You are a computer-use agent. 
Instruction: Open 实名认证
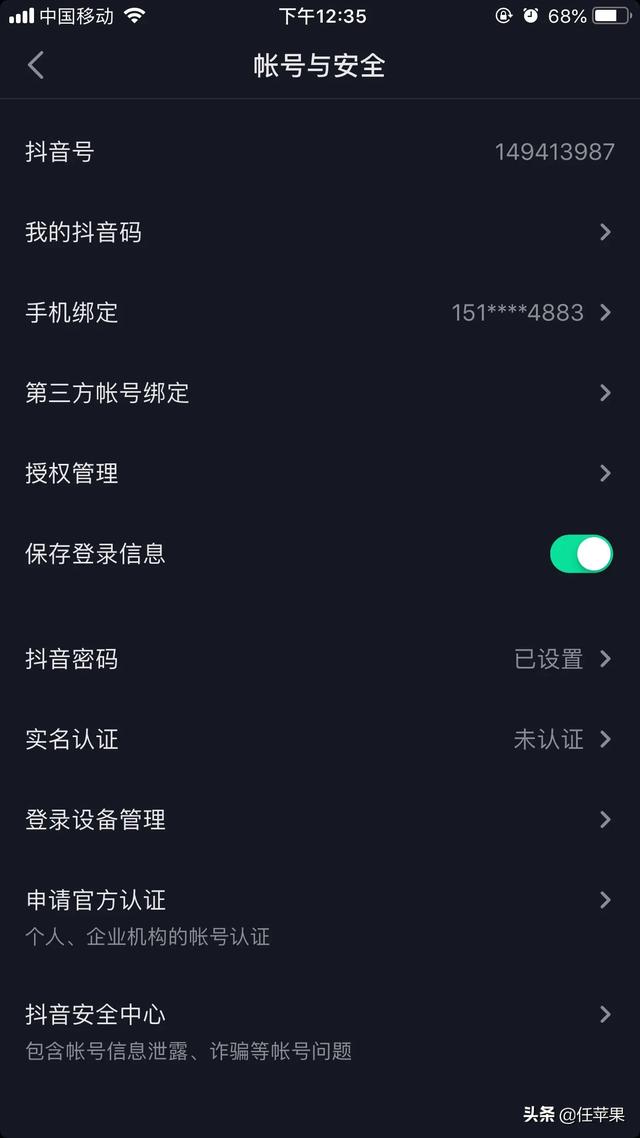pos(320,739)
